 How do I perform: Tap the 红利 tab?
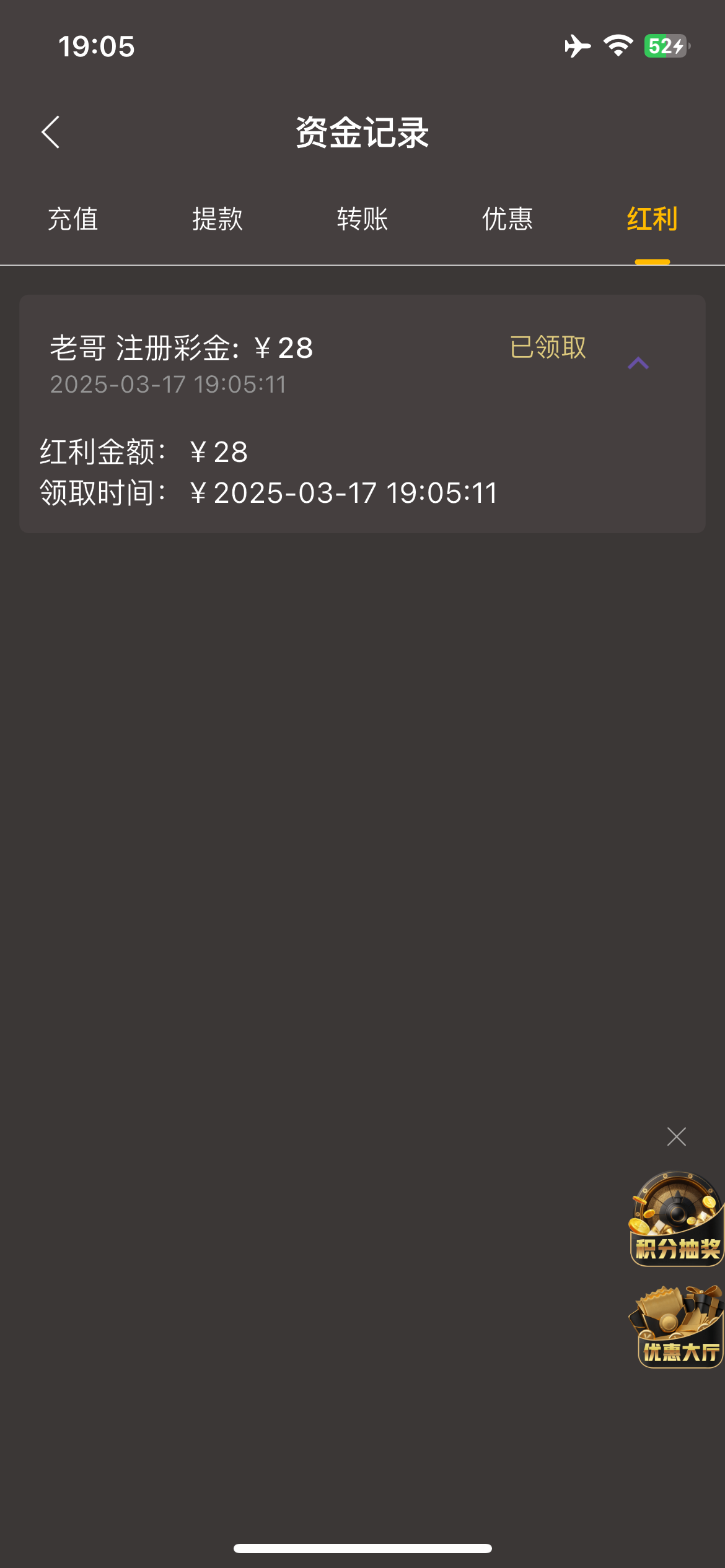click(x=652, y=219)
